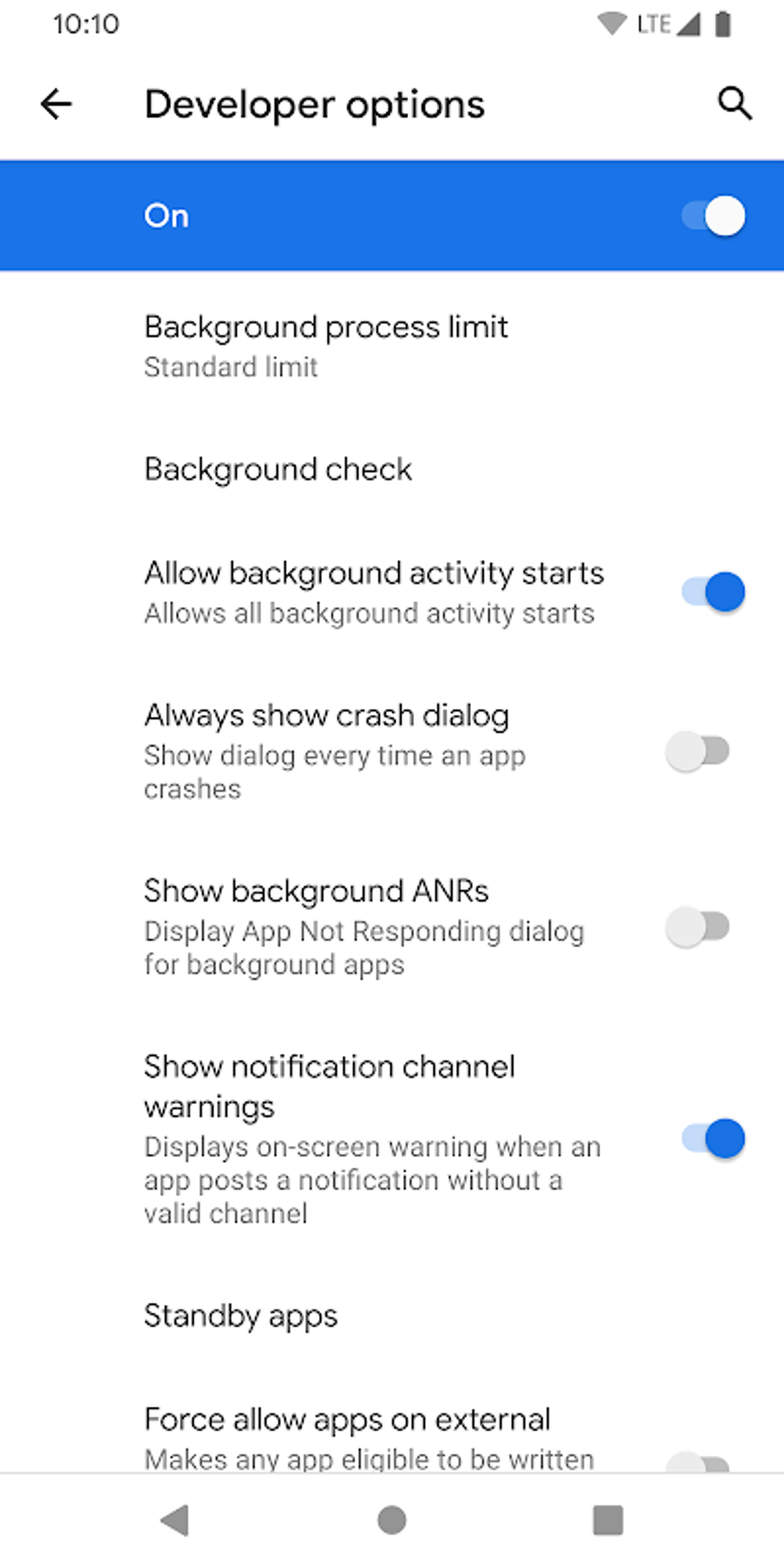Image resolution: width=784 pixels, height=1568 pixels.
Task: Tap the battery status icon
Action: pos(721,23)
